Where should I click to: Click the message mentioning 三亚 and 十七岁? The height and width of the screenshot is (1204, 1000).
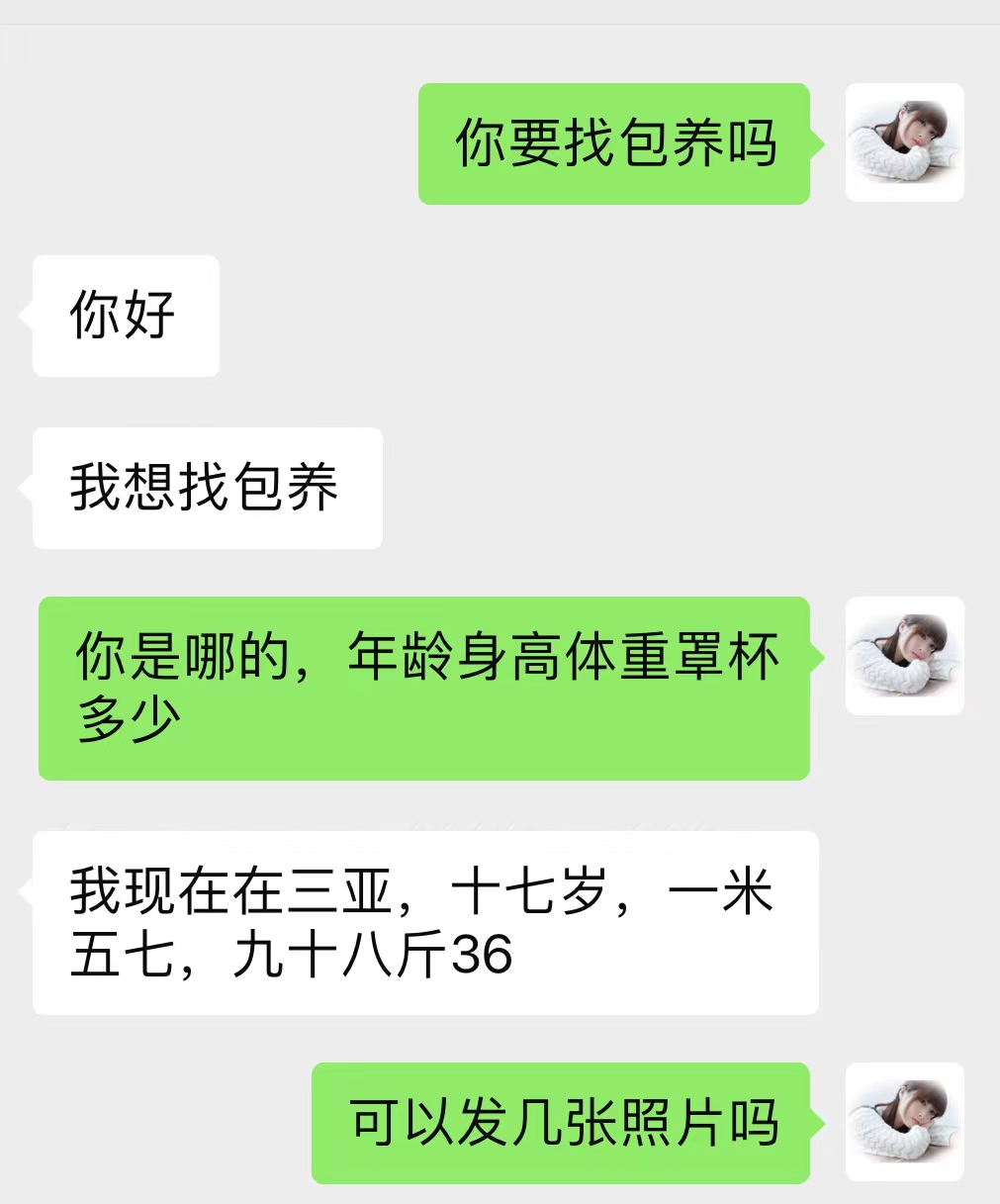425,920
